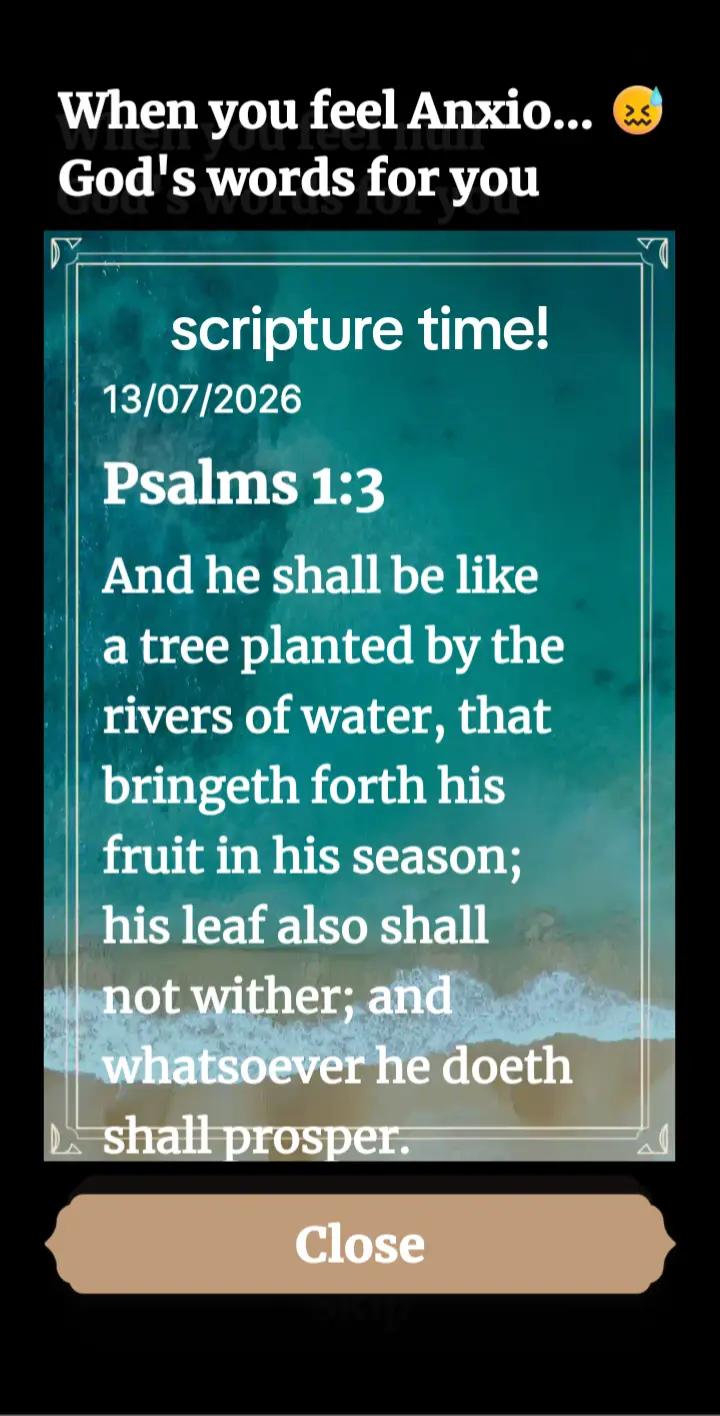The height and width of the screenshot is (1416, 720).
Task: Close the scripture dialog
Action: [x=360, y=1244]
